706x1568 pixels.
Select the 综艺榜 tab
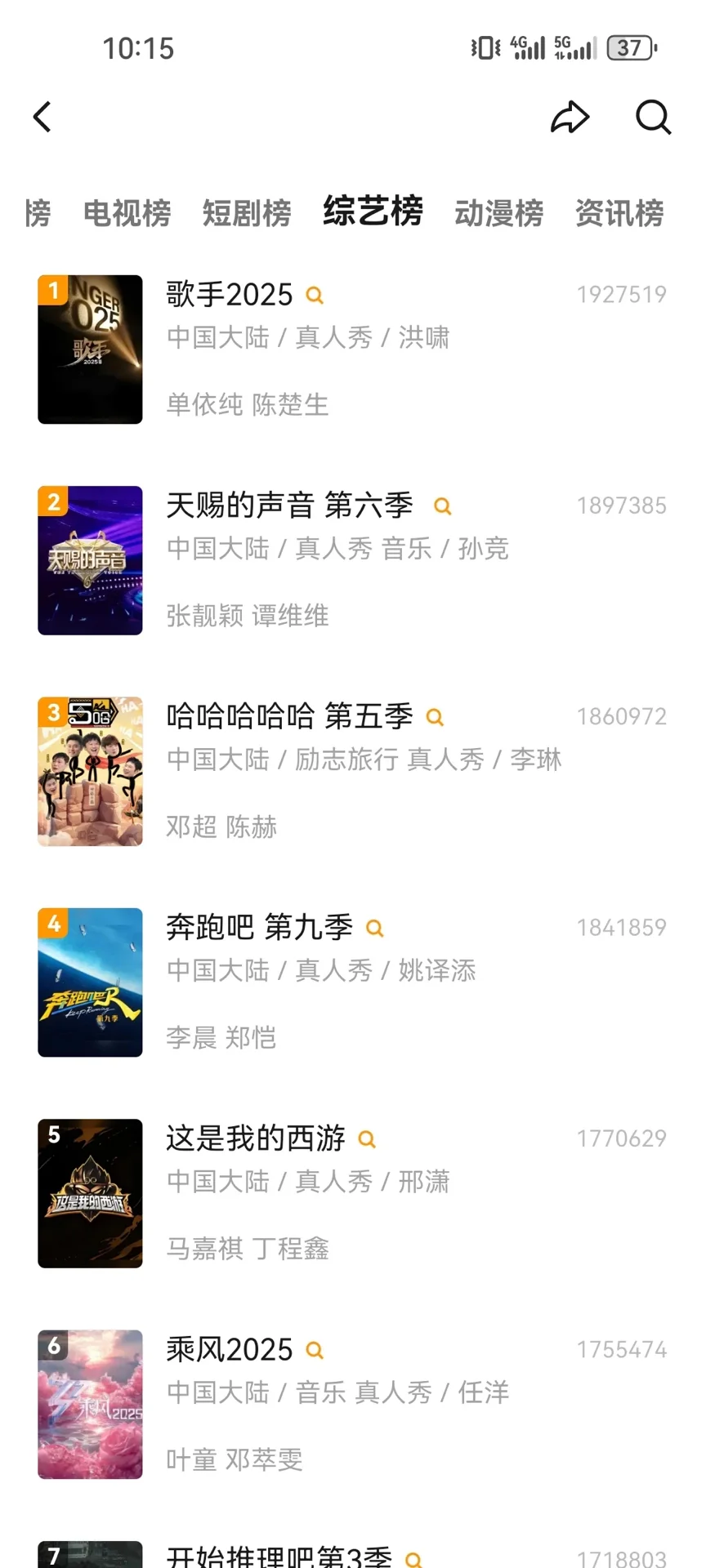click(x=373, y=212)
